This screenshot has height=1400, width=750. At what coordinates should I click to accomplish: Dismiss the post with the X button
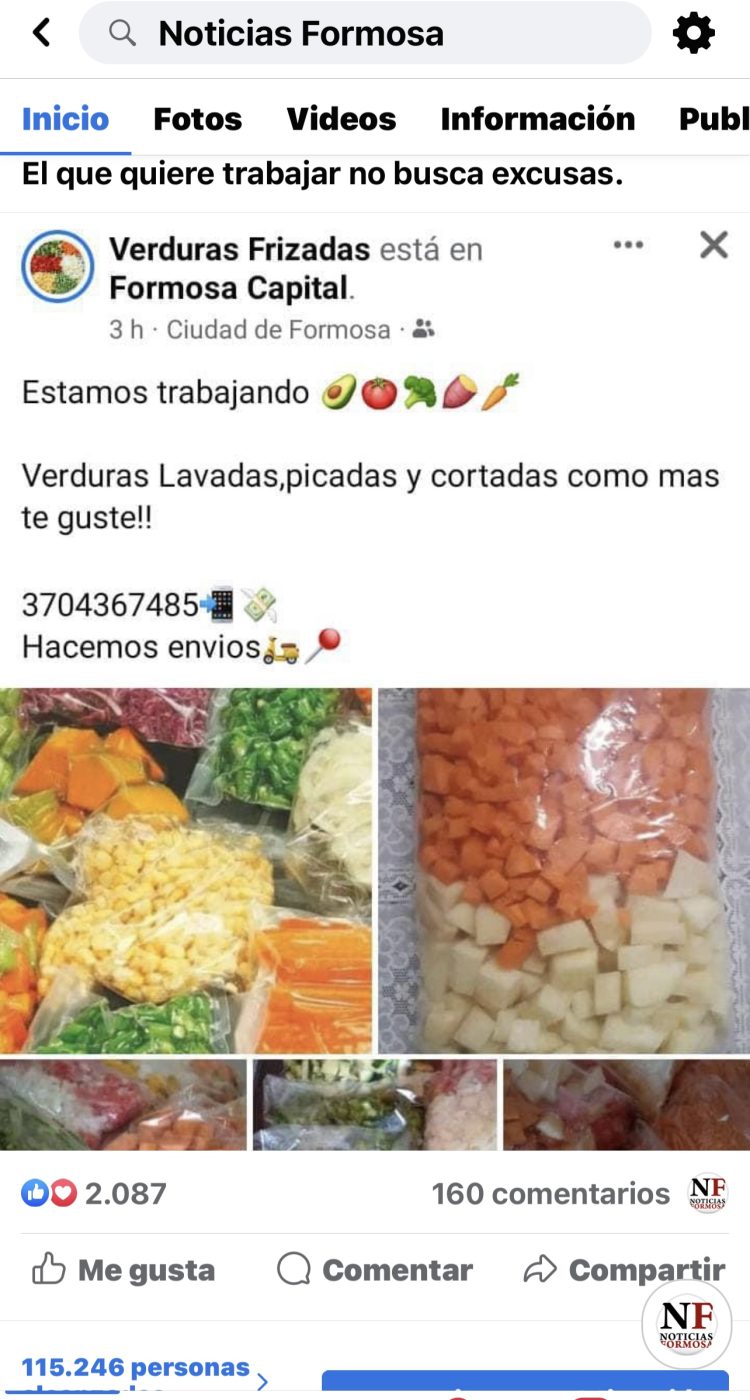[712, 243]
